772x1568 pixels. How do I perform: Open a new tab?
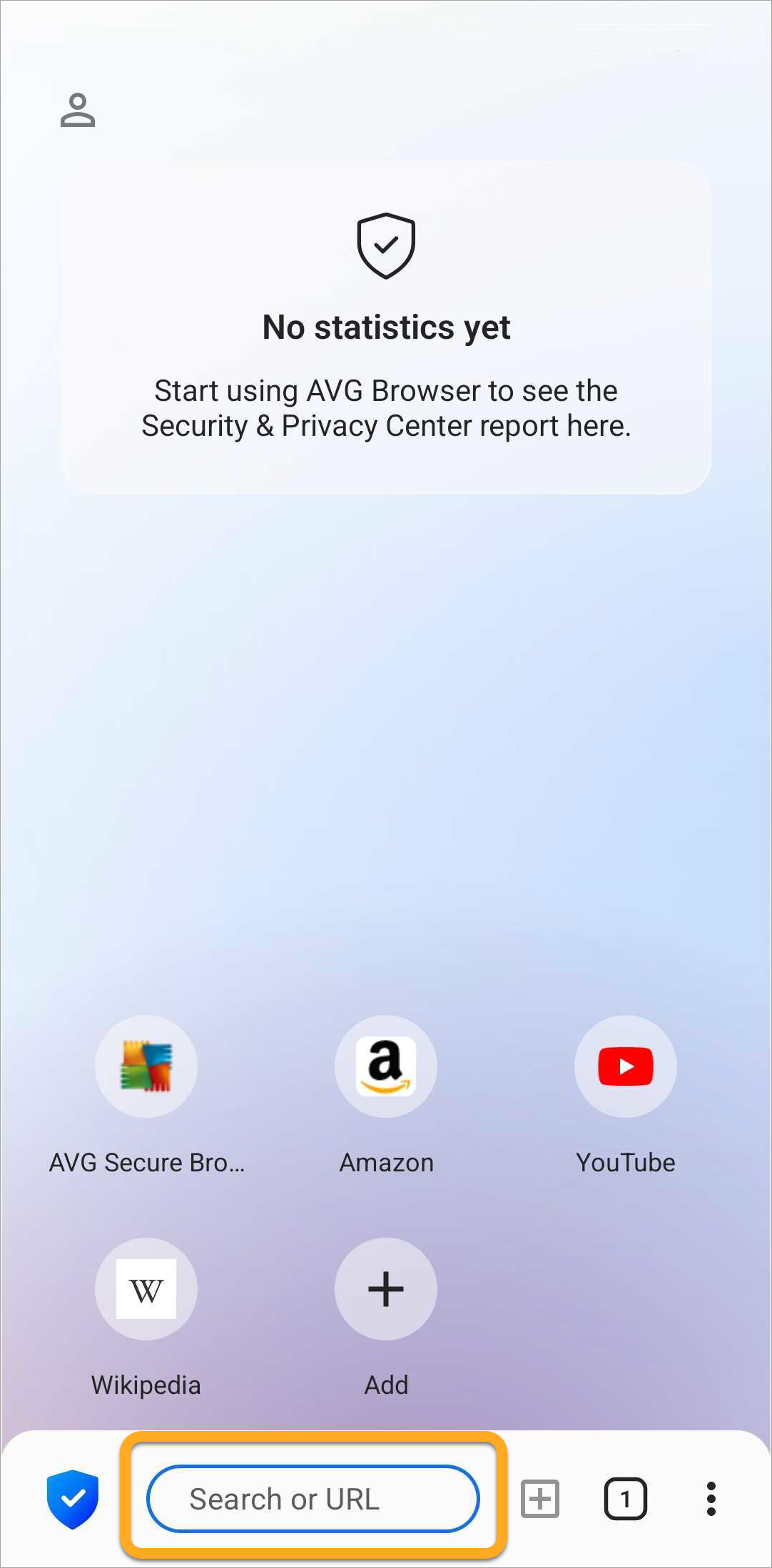pyautogui.click(x=540, y=1499)
